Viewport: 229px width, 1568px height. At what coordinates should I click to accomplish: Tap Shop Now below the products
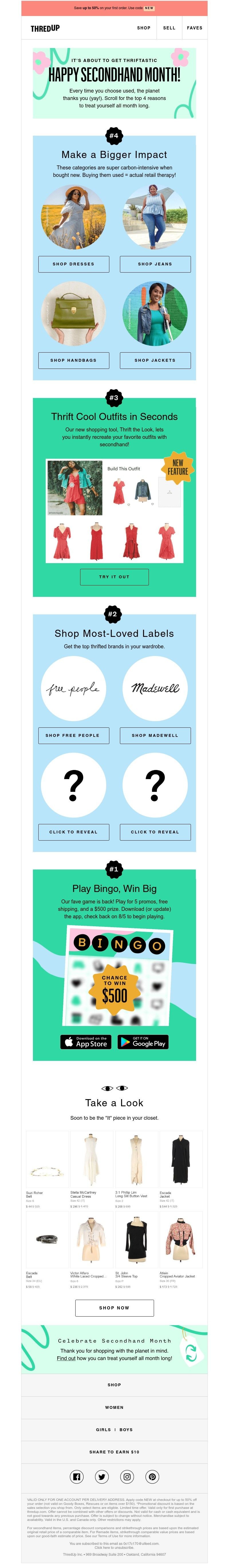[x=114, y=1307]
